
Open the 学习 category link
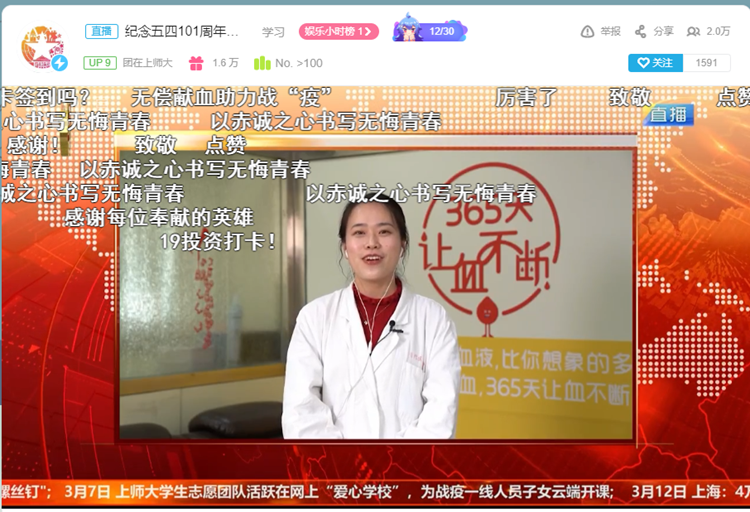point(273,32)
